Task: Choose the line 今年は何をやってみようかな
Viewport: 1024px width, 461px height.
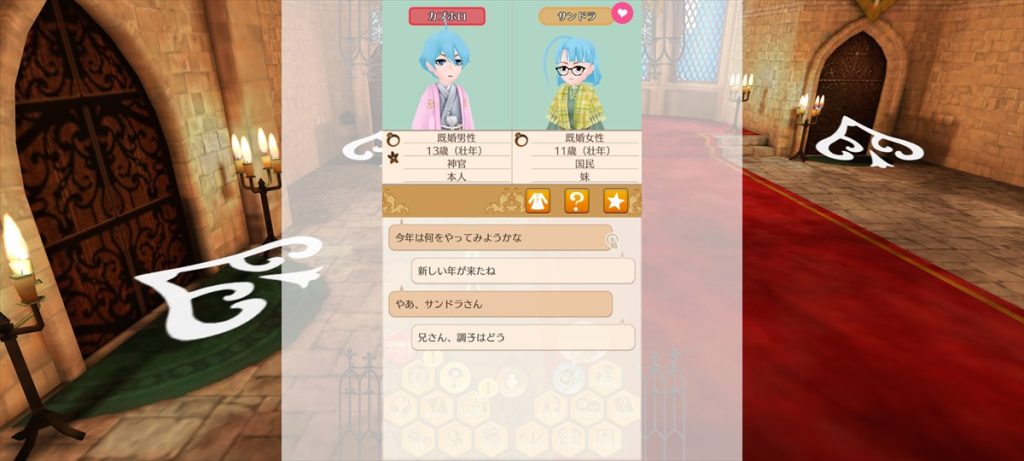Action: [499, 238]
